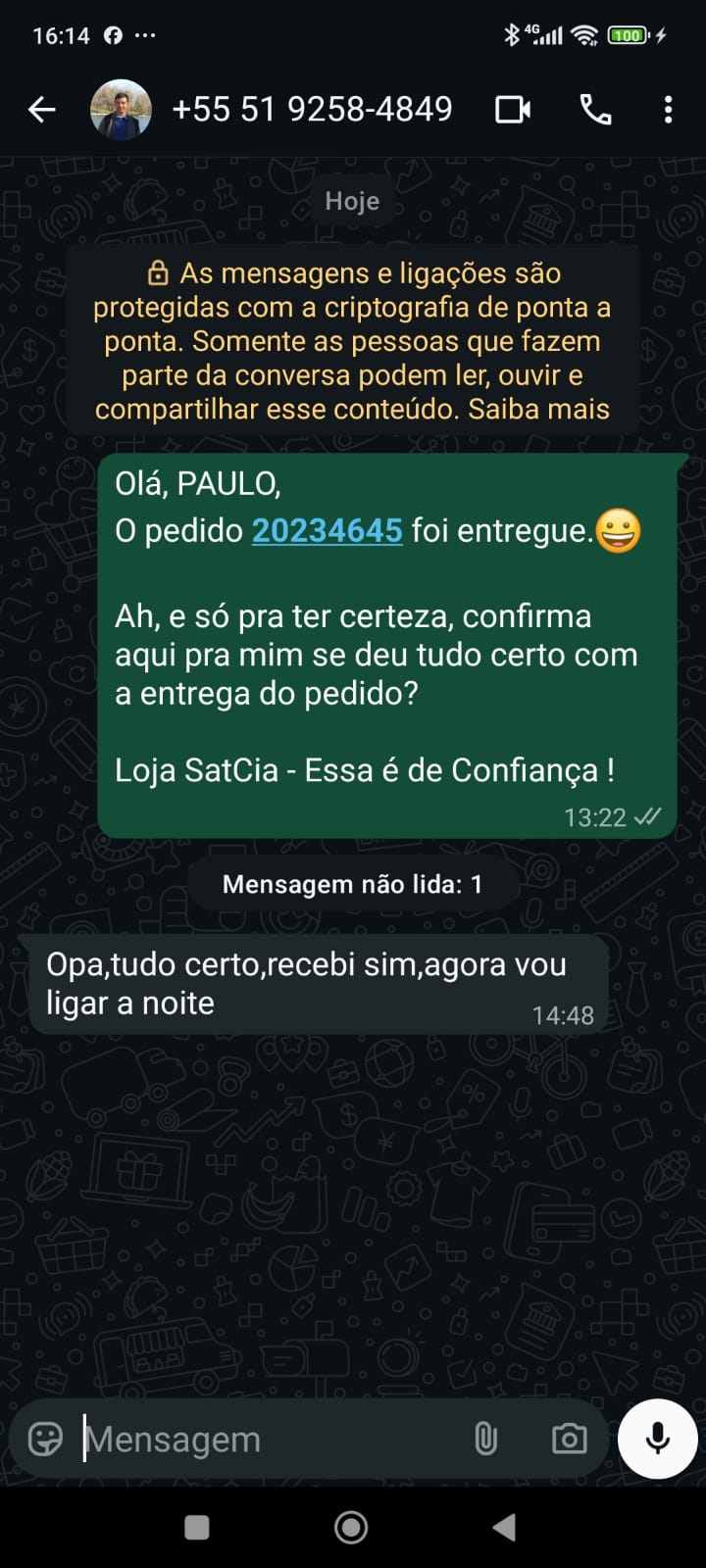Screen dimensions: 706x1568
Task: Focus the Mensagem text field
Action: click(265, 1439)
